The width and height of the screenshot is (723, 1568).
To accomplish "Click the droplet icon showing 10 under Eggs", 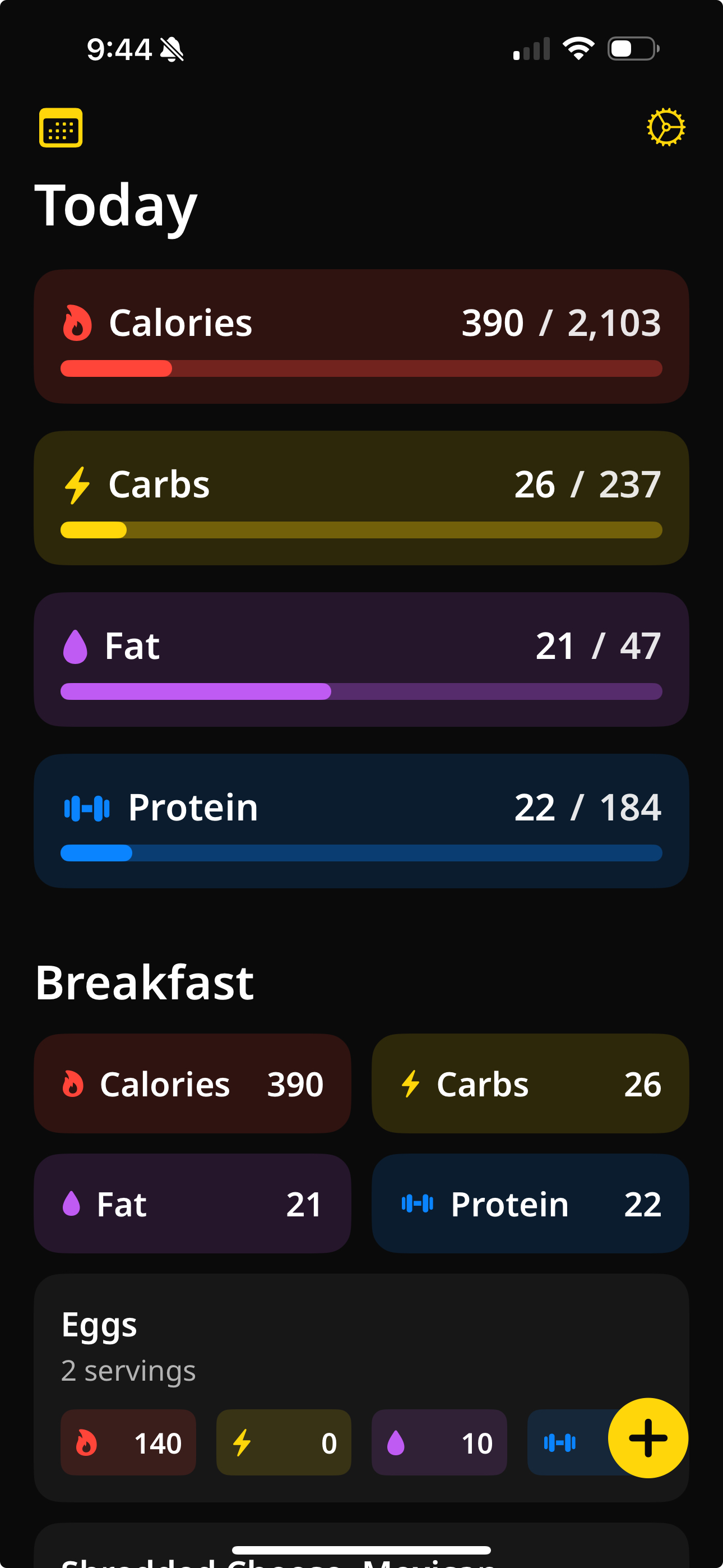I will (397, 1442).
